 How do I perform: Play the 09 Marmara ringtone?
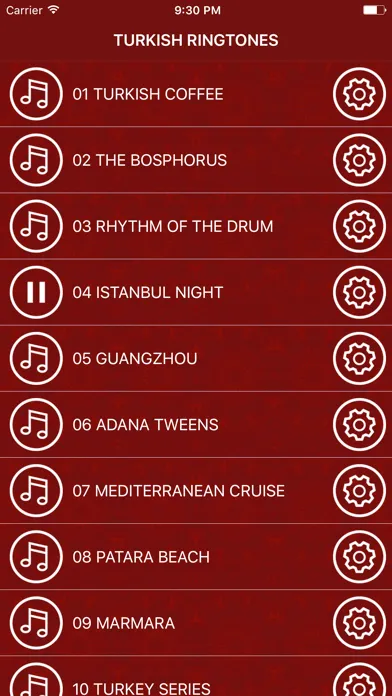click(36, 623)
